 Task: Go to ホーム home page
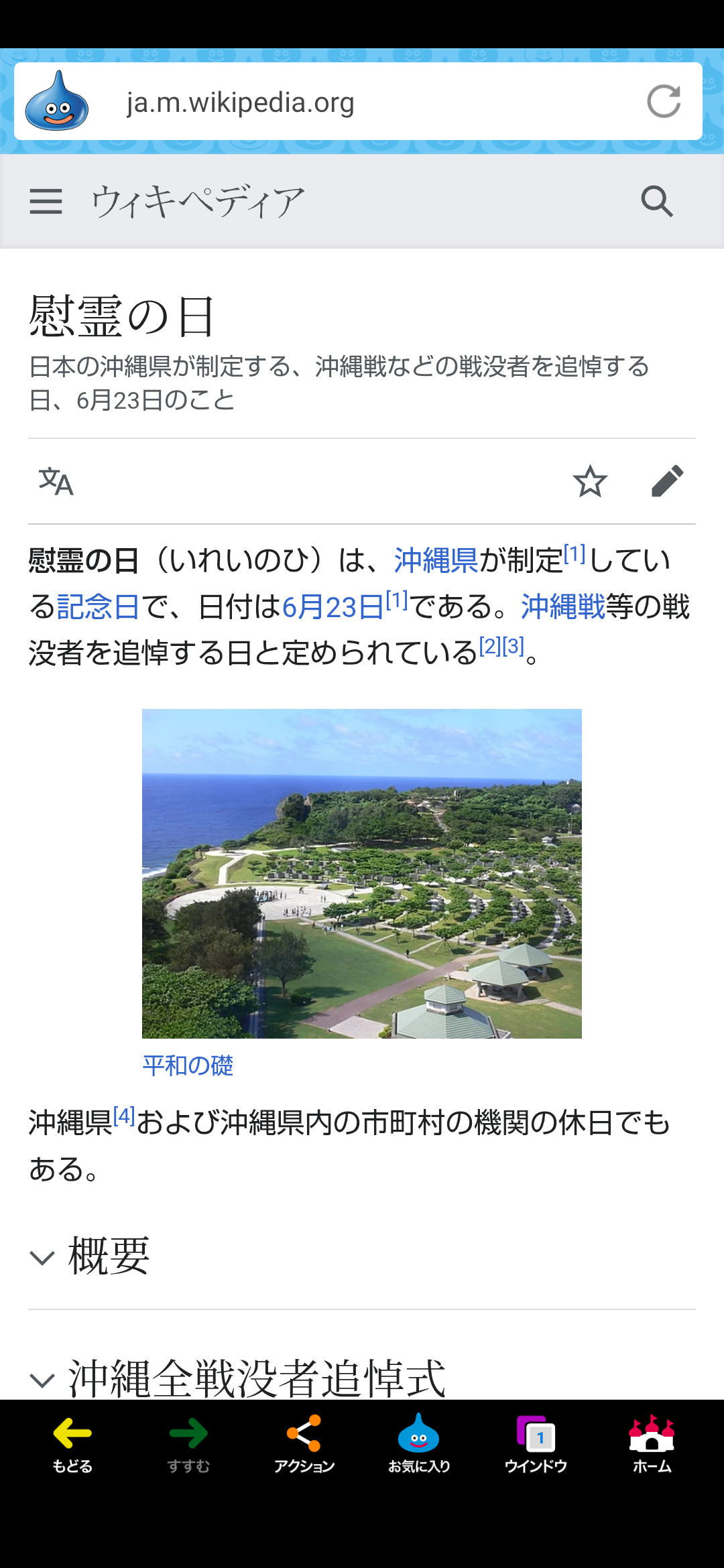pos(652,1445)
